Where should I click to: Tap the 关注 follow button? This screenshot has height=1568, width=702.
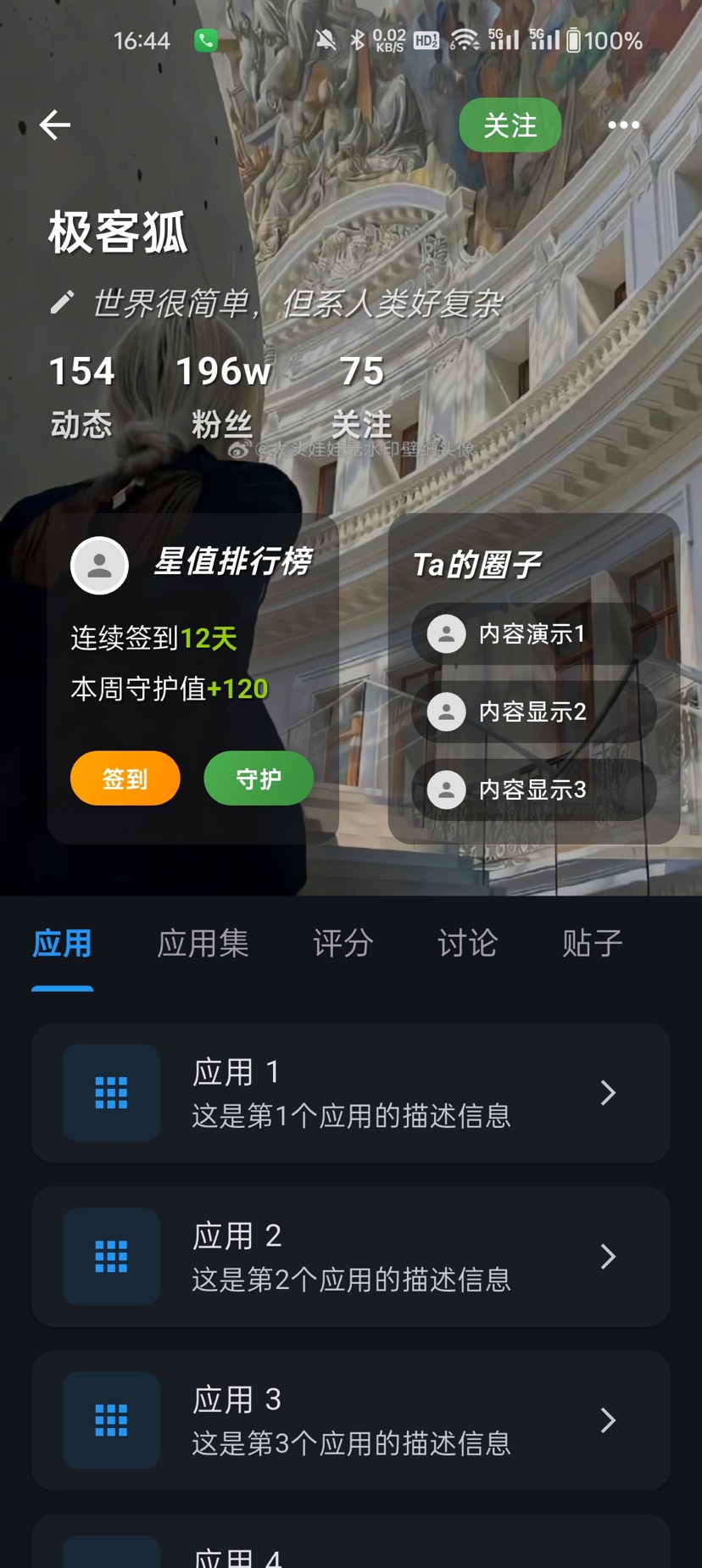pos(510,125)
